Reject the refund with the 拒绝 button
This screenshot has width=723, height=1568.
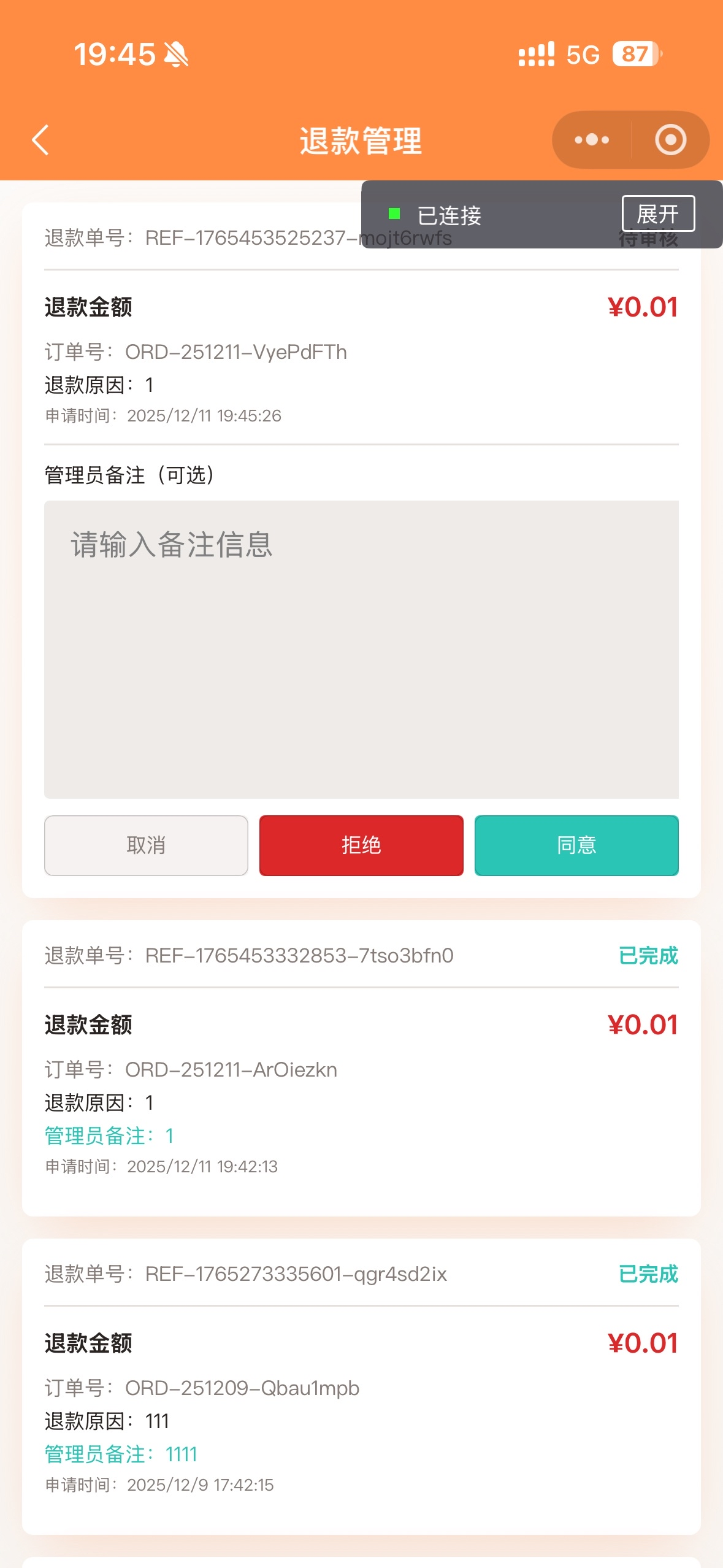[x=361, y=845]
